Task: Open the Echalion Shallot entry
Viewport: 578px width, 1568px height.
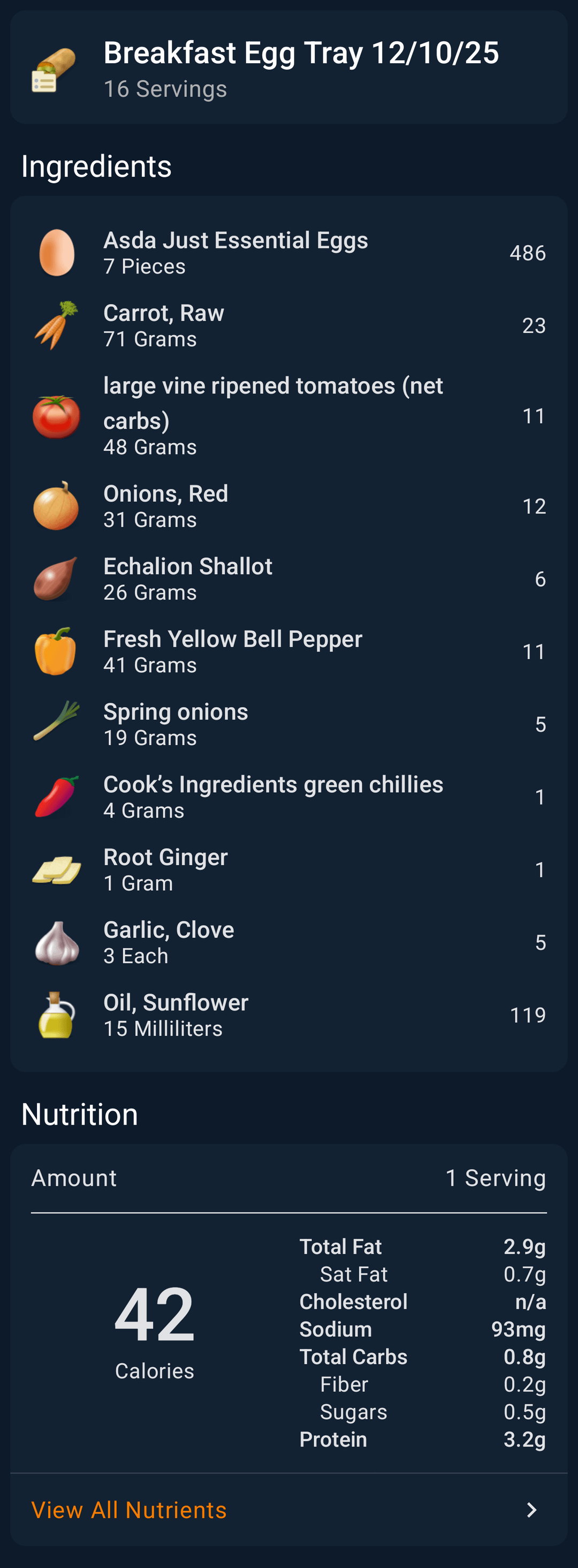Action: (x=288, y=579)
